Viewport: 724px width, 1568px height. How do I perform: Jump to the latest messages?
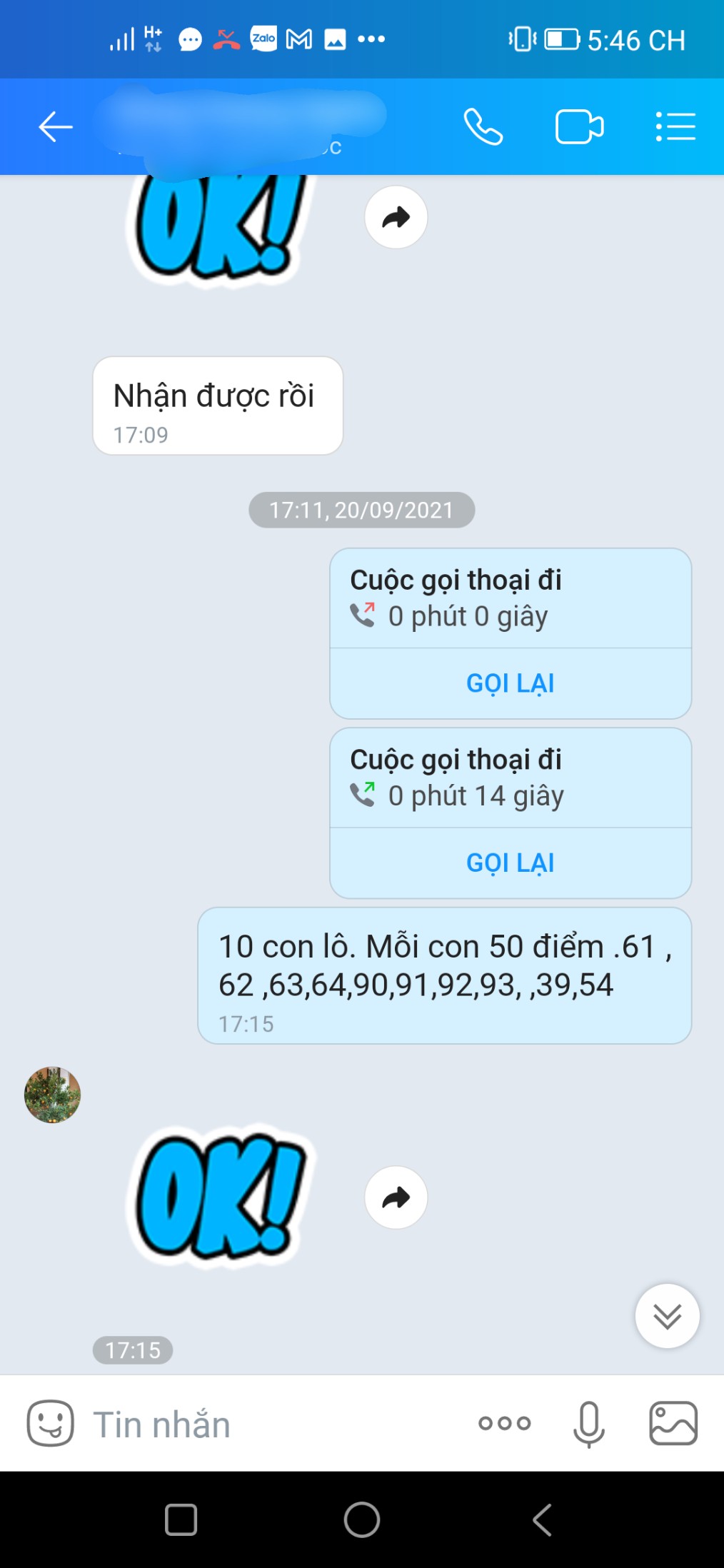pos(668,1316)
